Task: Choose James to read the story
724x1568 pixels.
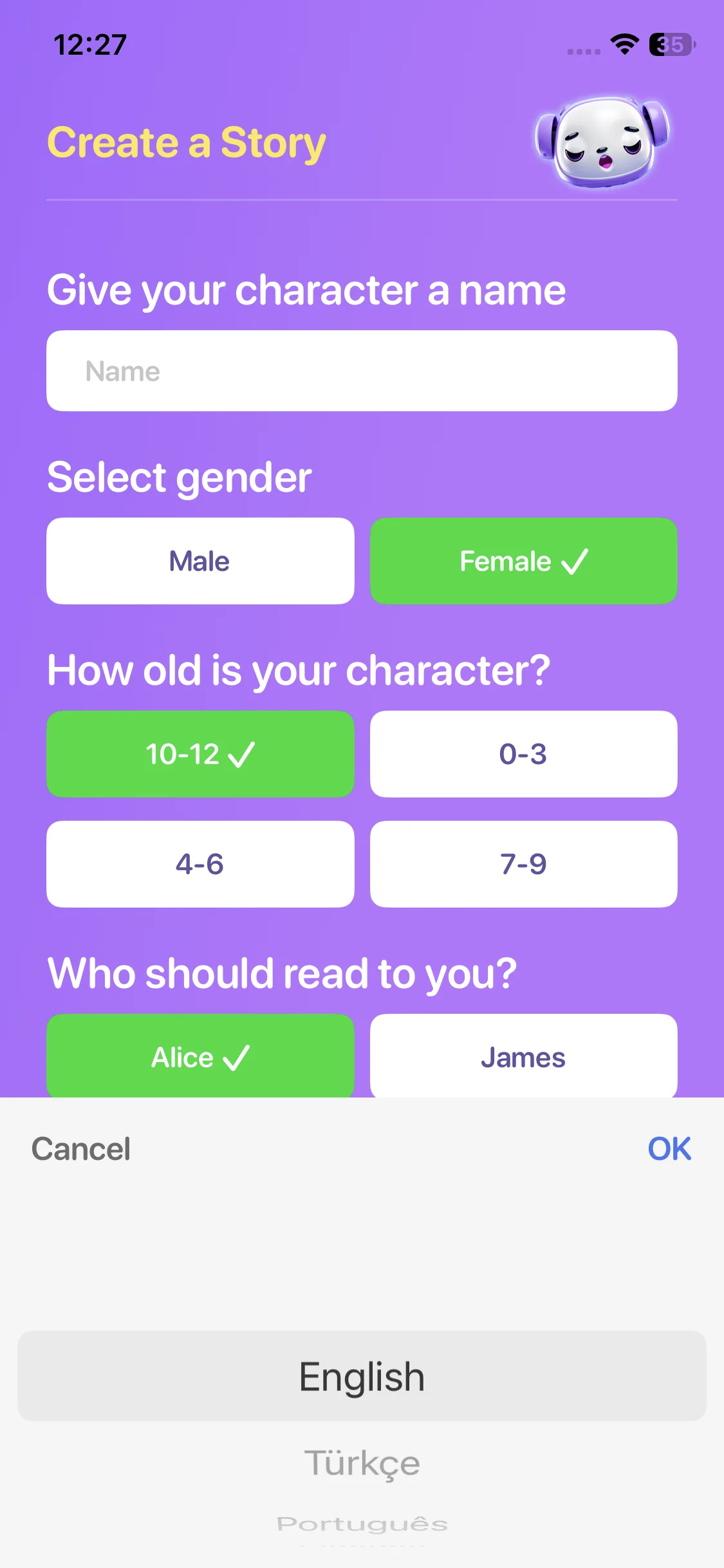Action: [x=523, y=1057]
